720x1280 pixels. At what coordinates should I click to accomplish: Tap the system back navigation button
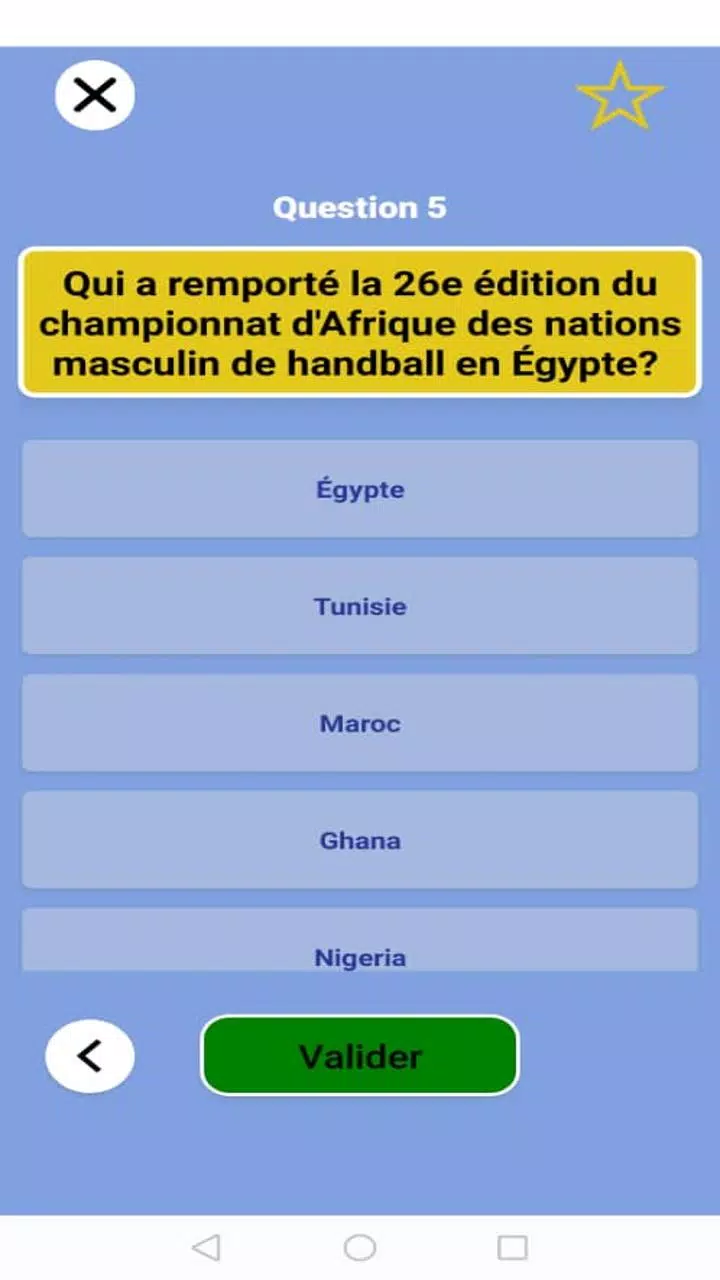(x=206, y=1247)
